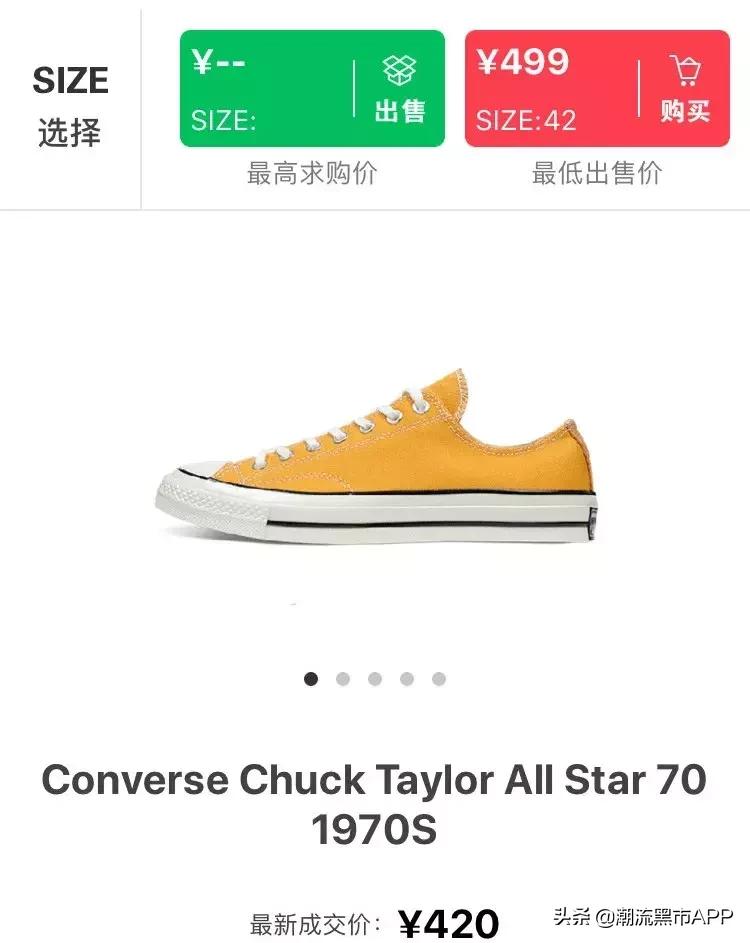Select the first carousel dot
This screenshot has width=750, height=943.
(x=310, y=679)
